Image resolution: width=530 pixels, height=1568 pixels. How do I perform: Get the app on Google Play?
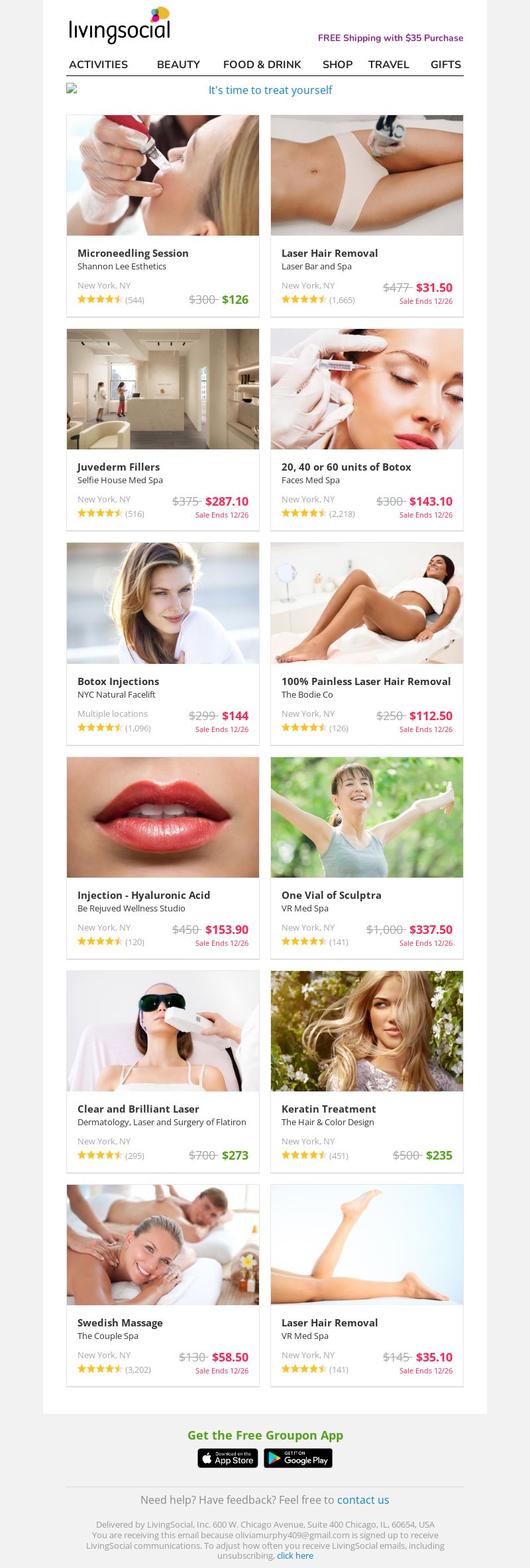(x=298, y=1458)
